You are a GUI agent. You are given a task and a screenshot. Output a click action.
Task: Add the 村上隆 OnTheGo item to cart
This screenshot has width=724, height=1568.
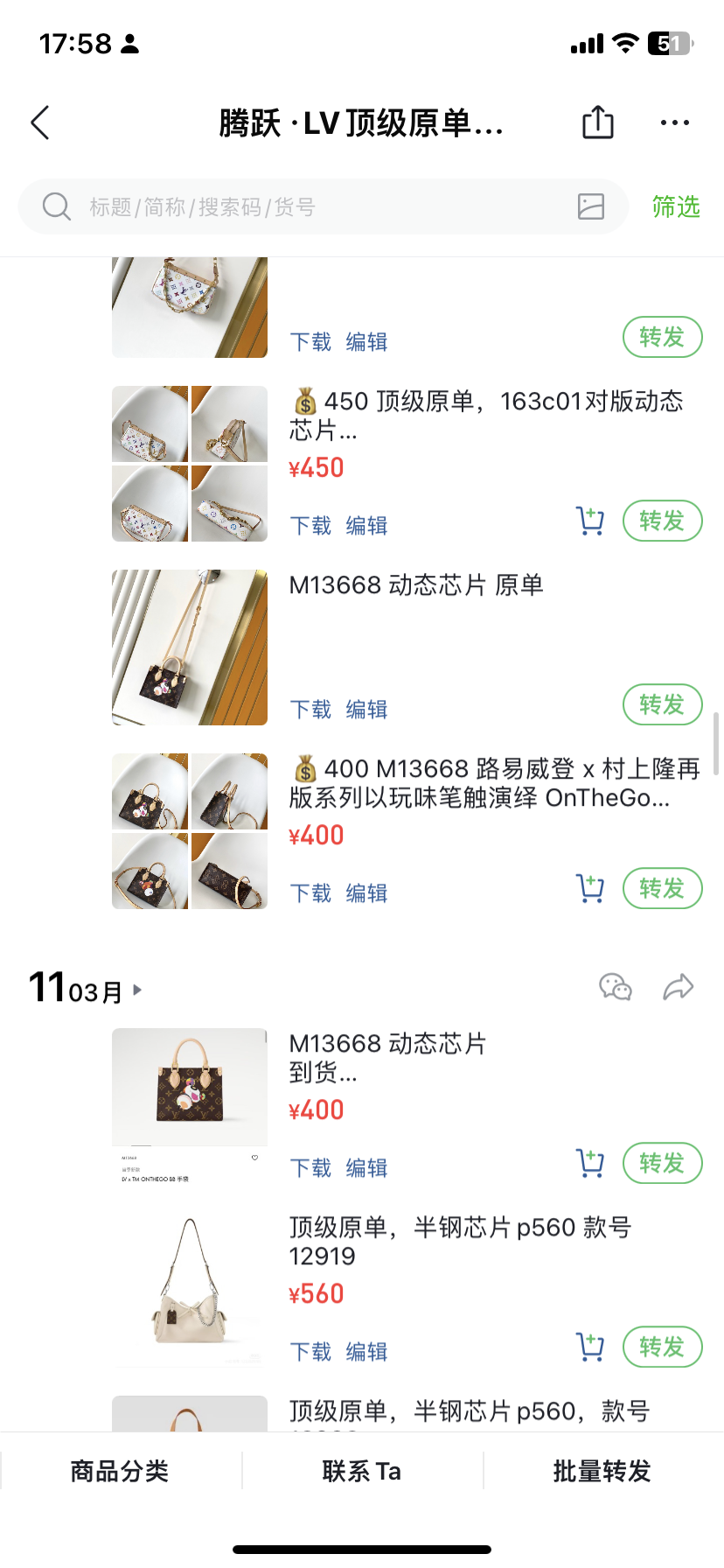tap(590, 889)
